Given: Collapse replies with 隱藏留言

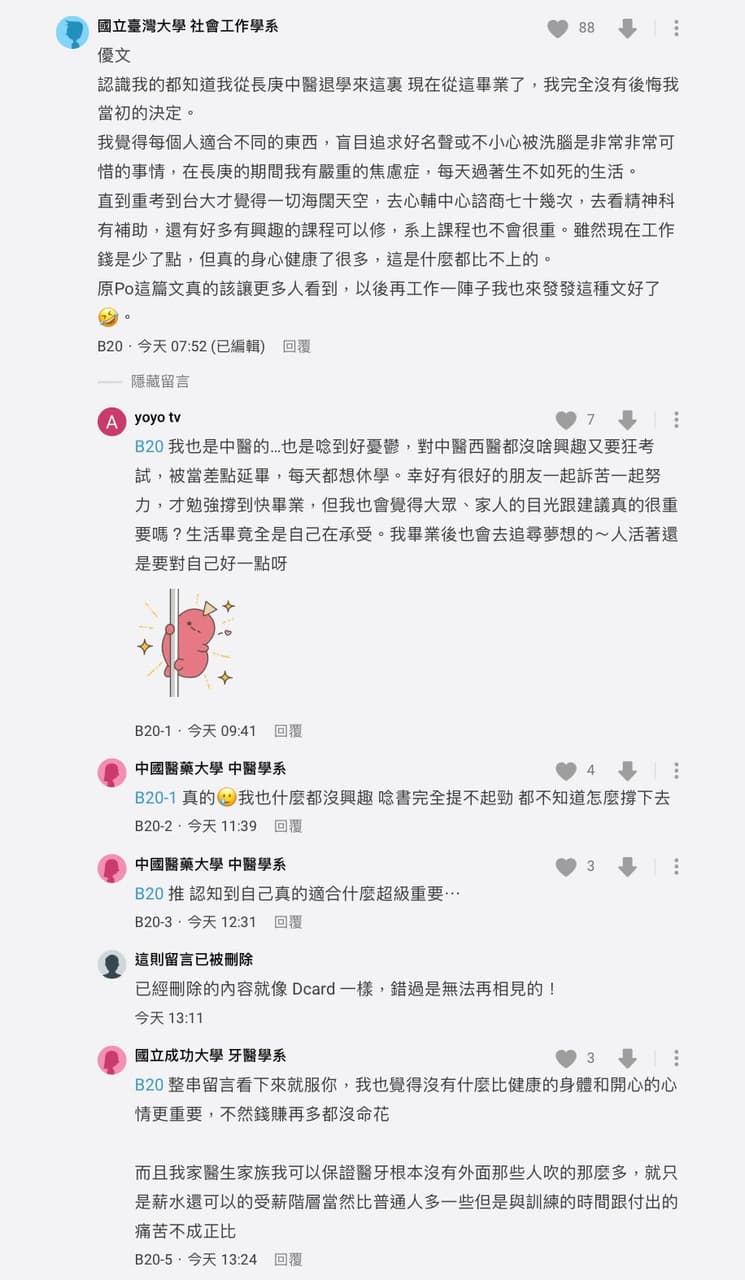Looking at the screenshot, I should point(160,381).
